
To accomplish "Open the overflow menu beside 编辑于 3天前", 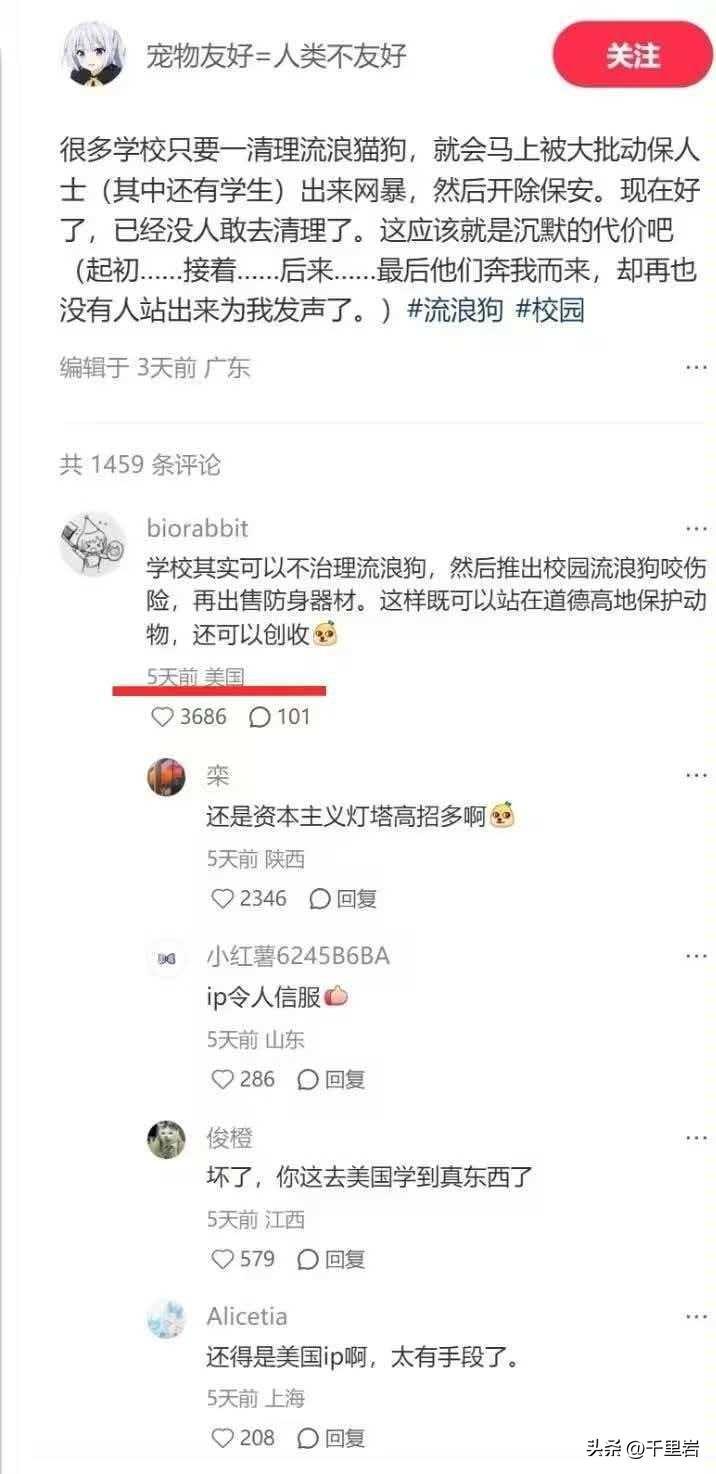I will (696, 368).
